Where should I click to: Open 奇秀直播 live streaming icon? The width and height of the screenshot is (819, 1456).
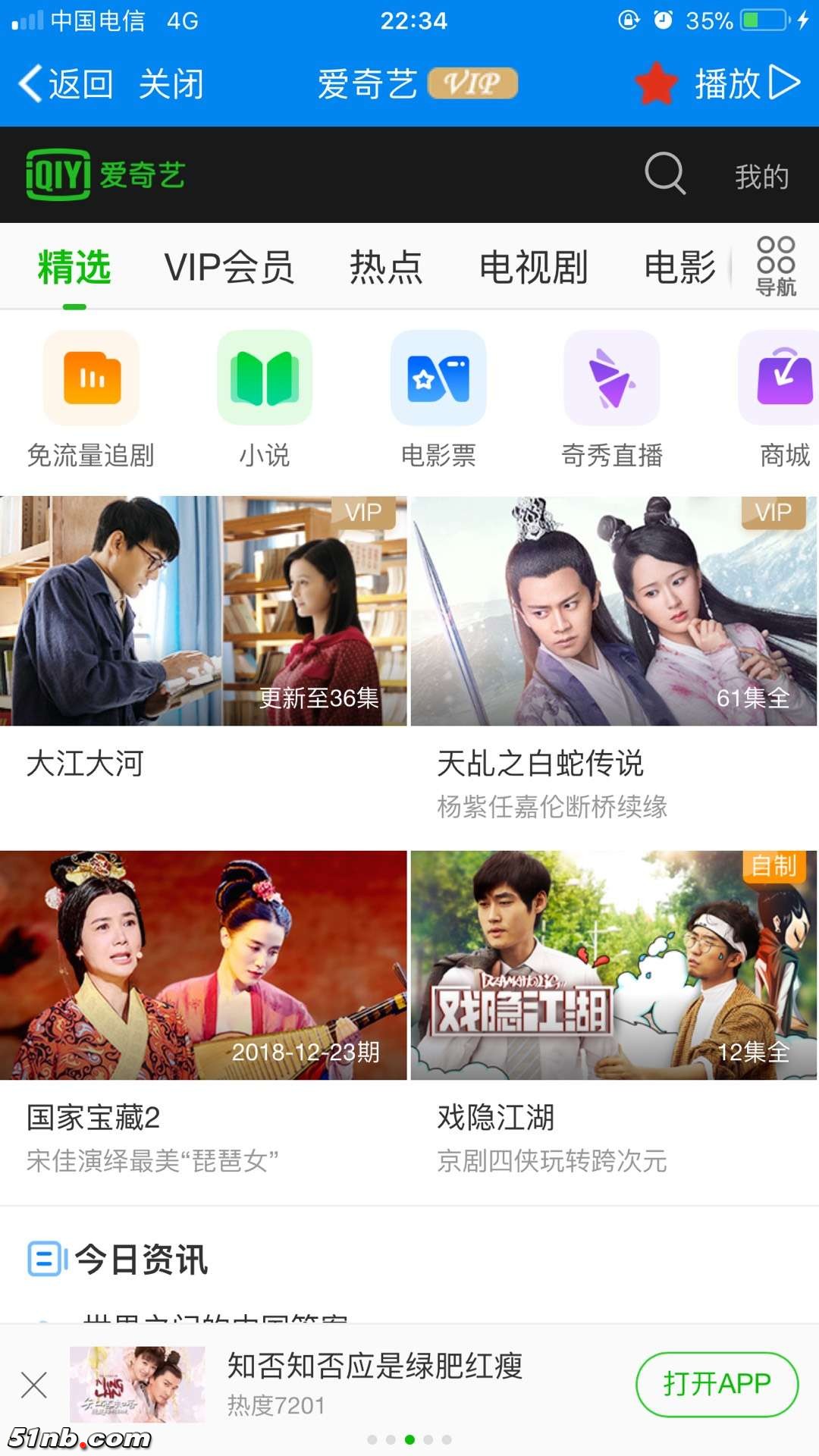[611, 379]
